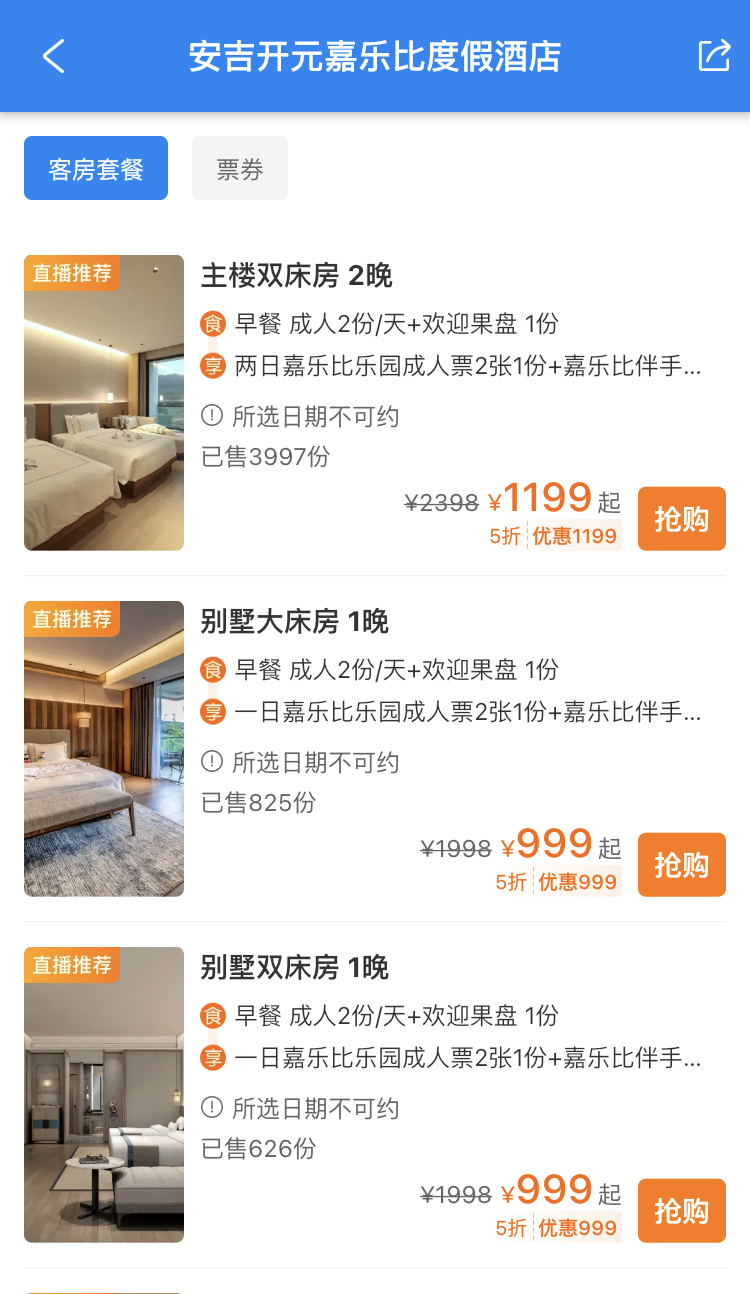Screen dimensions: 750x1294
Task: Select the 客房套餐 tab
Action: pyautogui.click(x=96, y=169)
